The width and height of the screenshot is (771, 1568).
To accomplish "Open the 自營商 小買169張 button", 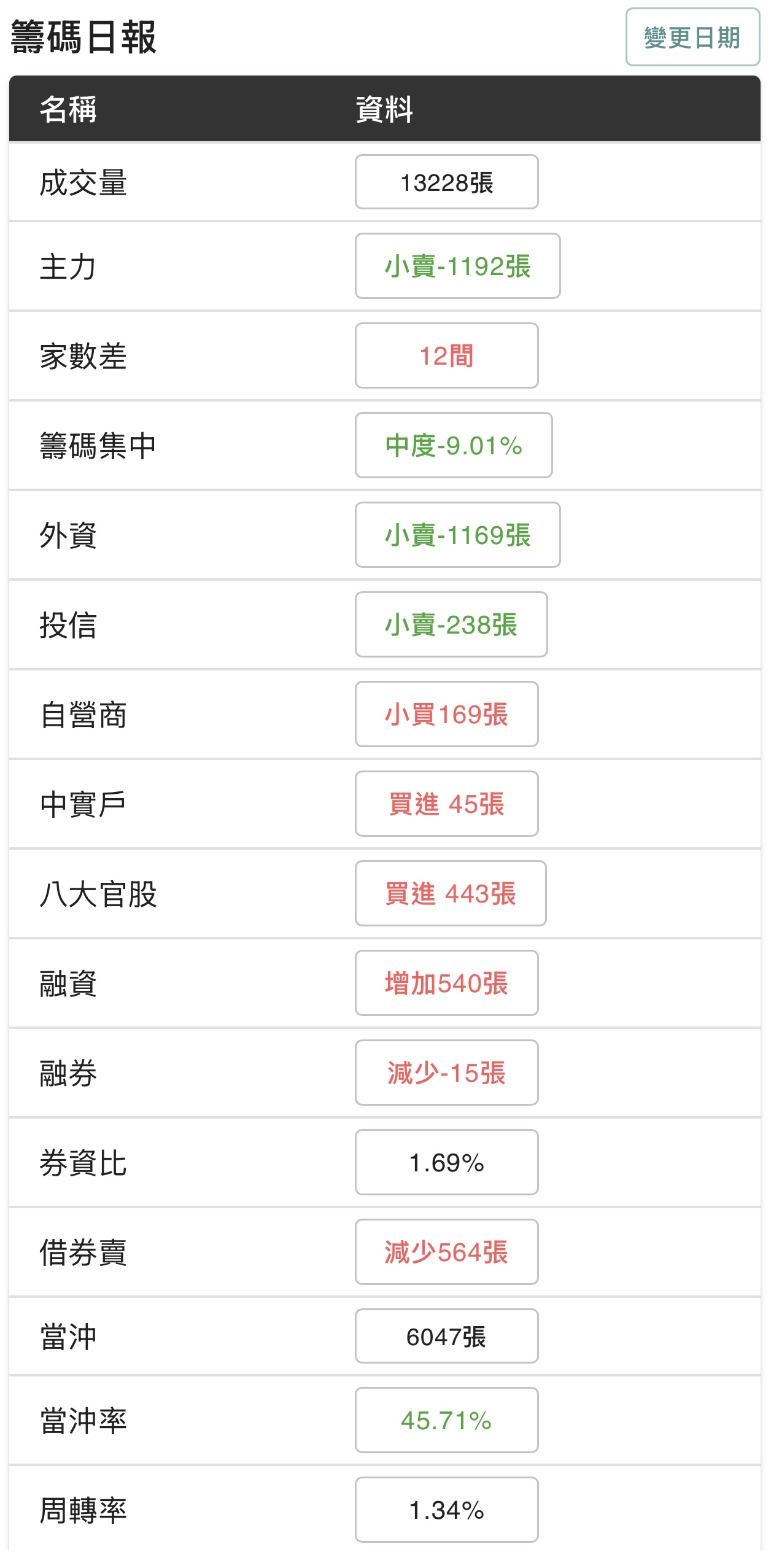I will (446, 714).
